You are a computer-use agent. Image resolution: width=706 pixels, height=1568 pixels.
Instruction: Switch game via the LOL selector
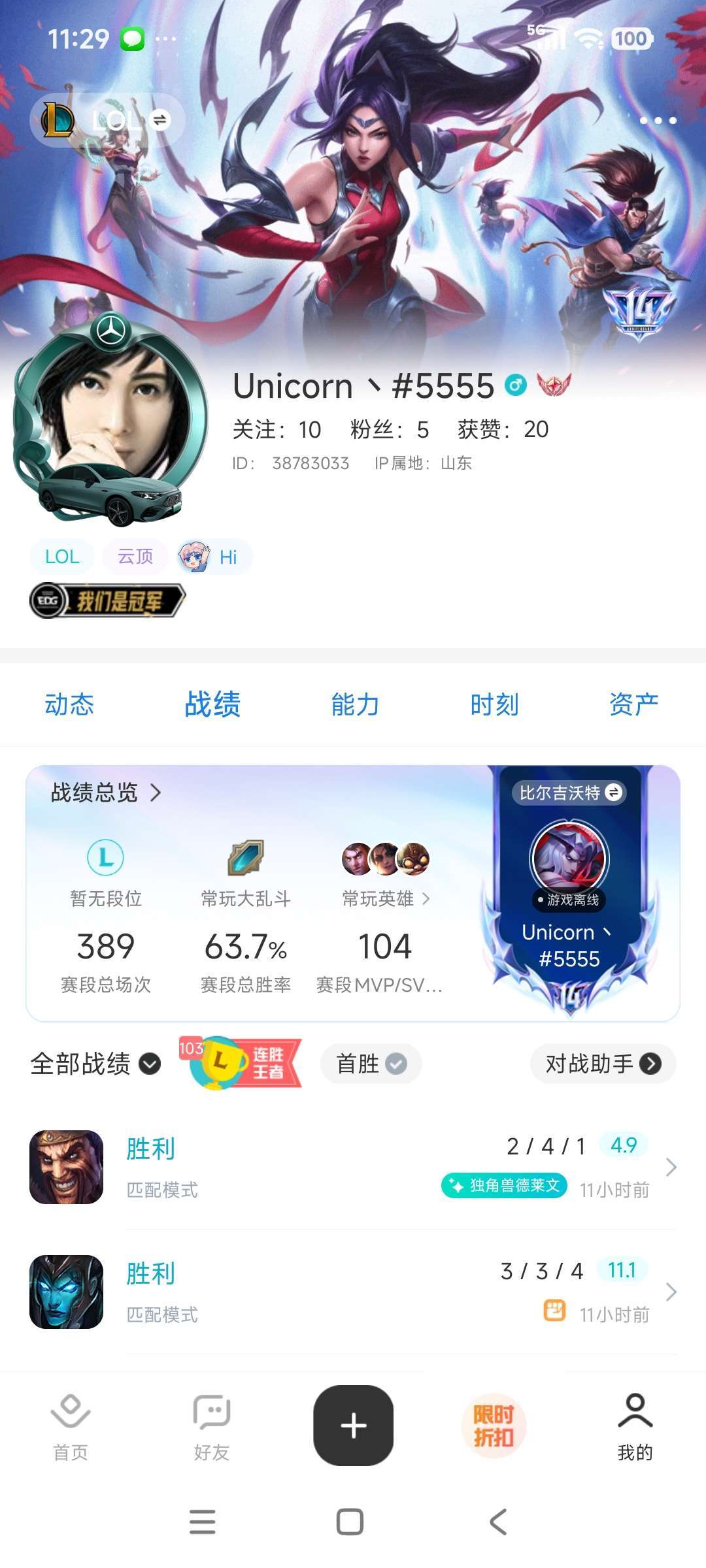(108, 120)
